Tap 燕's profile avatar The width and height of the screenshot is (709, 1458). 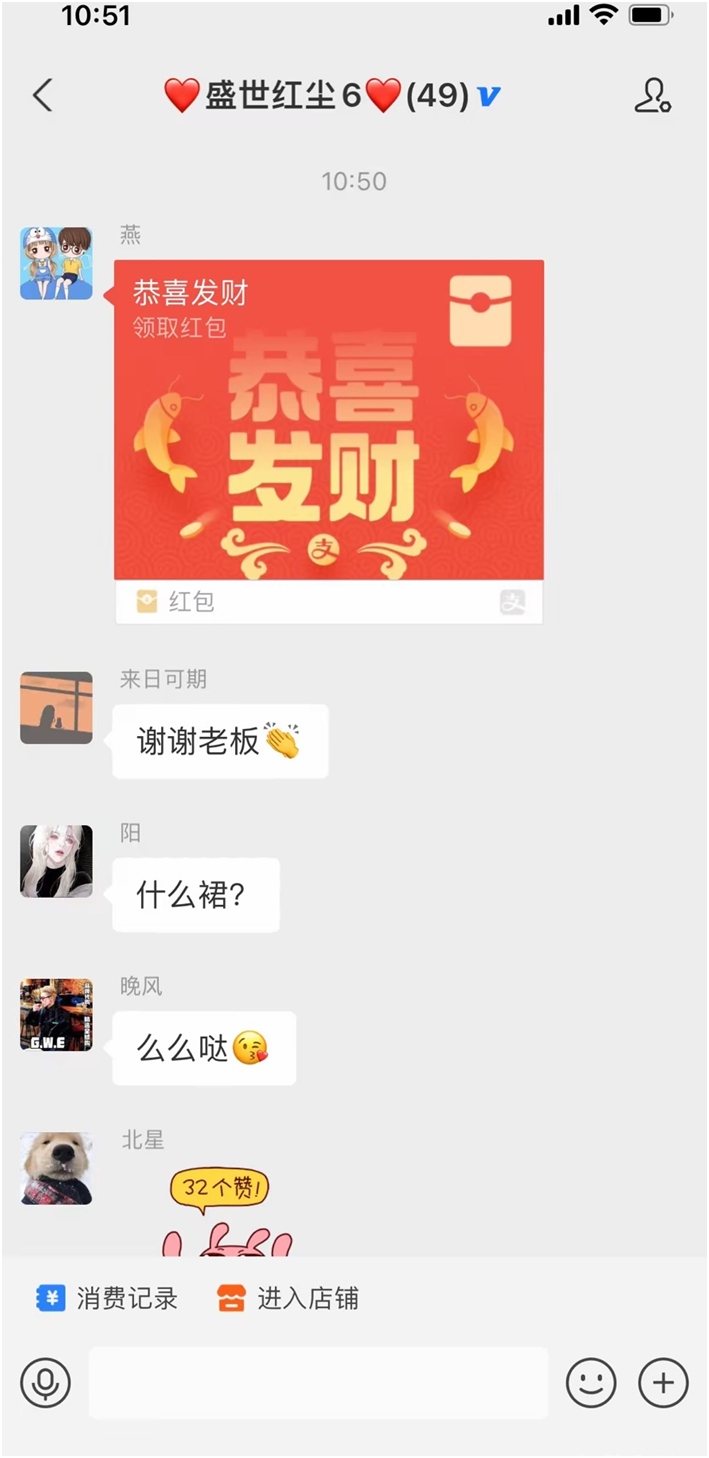tap(56, 263)
